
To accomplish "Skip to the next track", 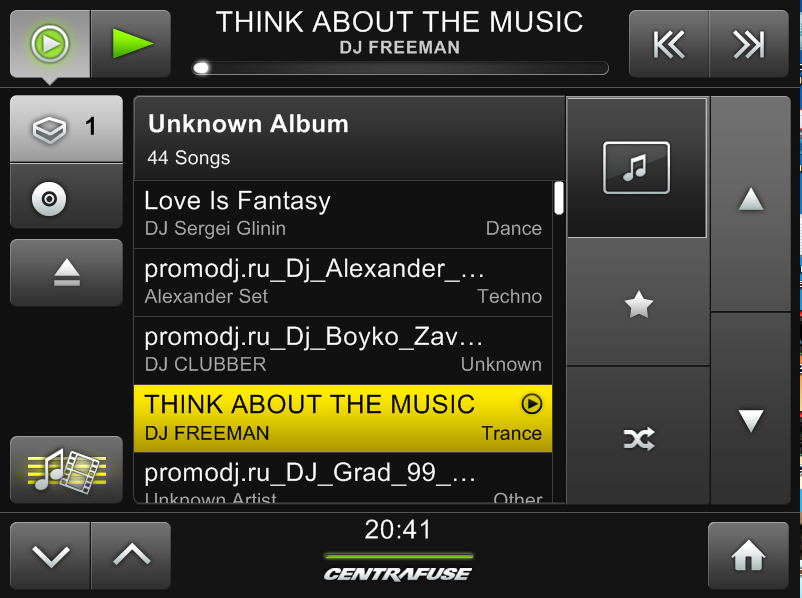I will coord(747,43).
